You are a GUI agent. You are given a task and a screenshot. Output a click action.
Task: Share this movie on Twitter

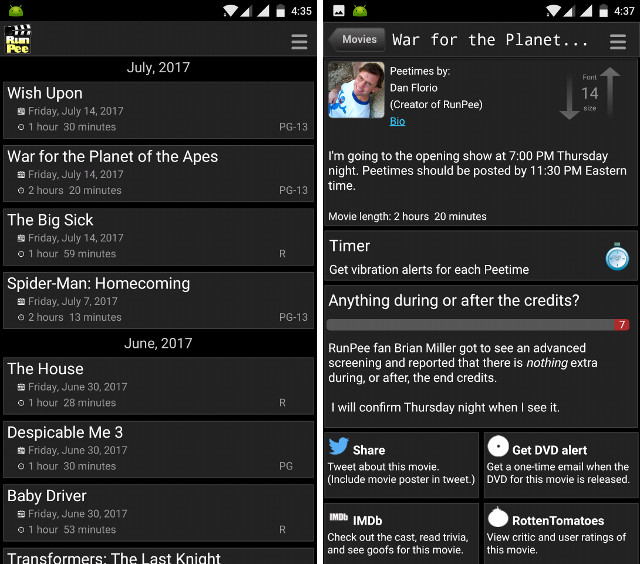tap(401, 465)
